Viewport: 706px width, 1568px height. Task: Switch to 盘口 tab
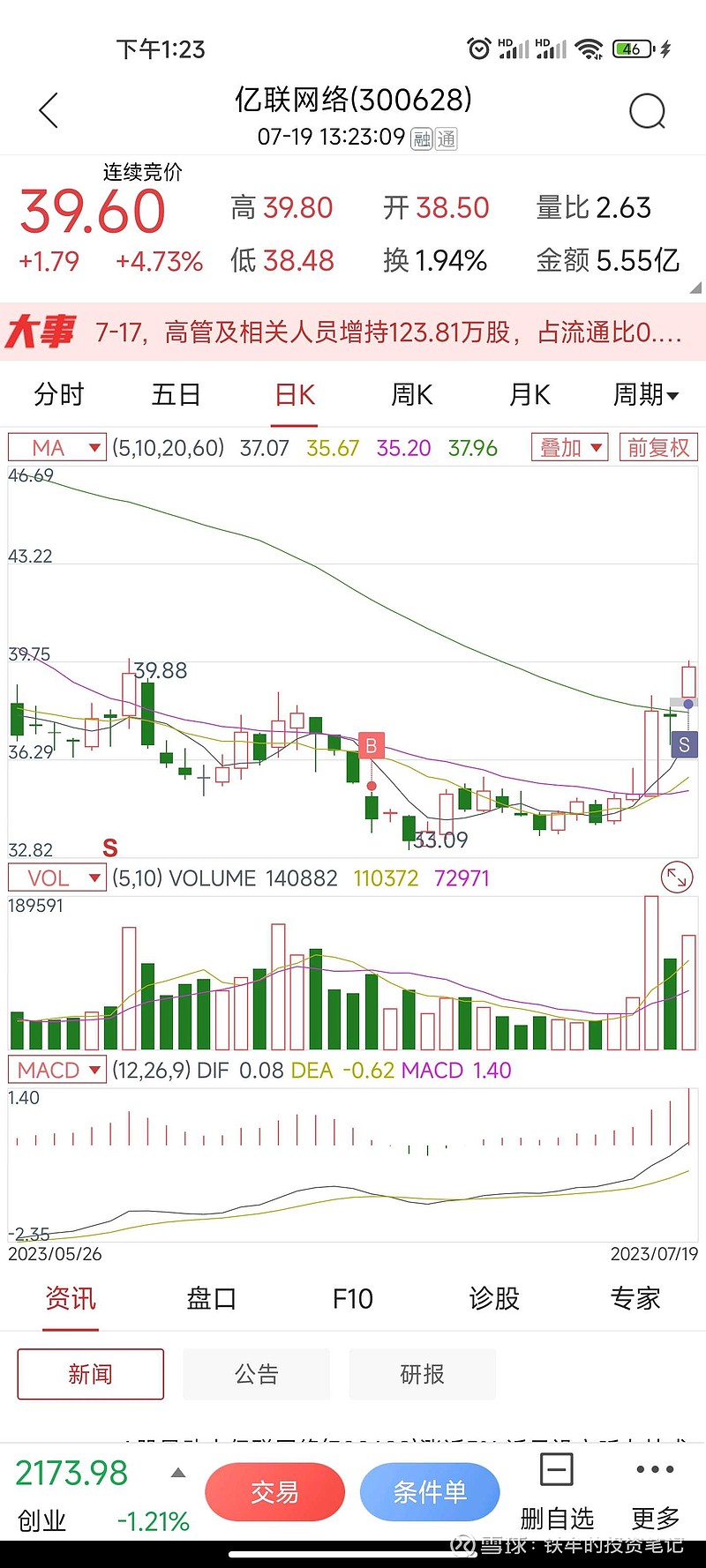[212, 1298]
